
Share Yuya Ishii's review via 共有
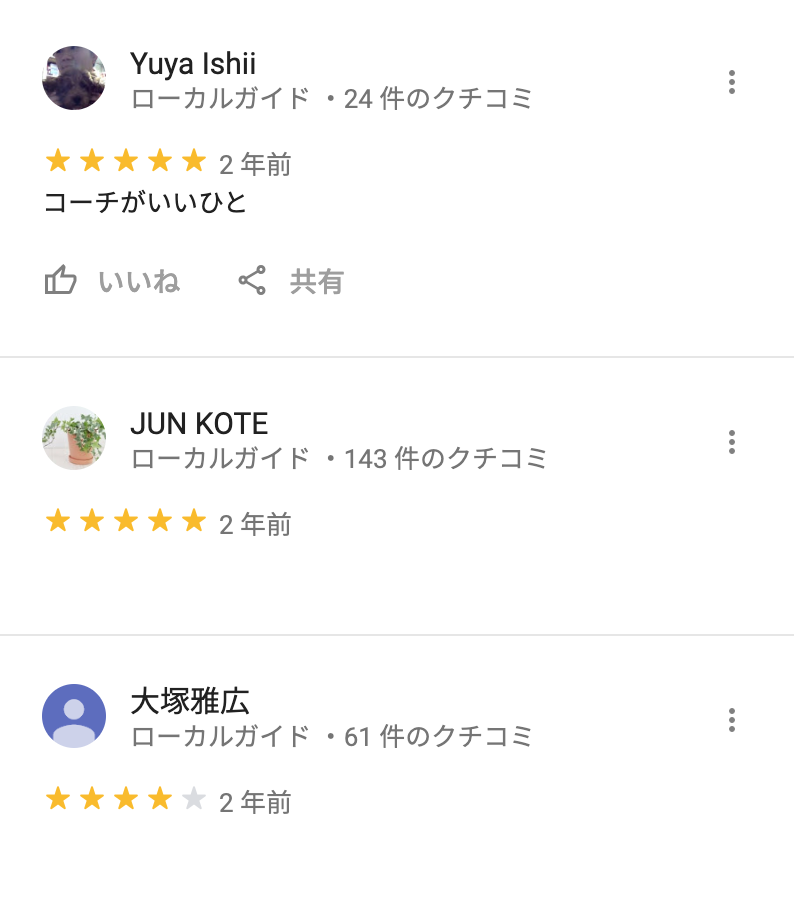(x=291, y=281)
